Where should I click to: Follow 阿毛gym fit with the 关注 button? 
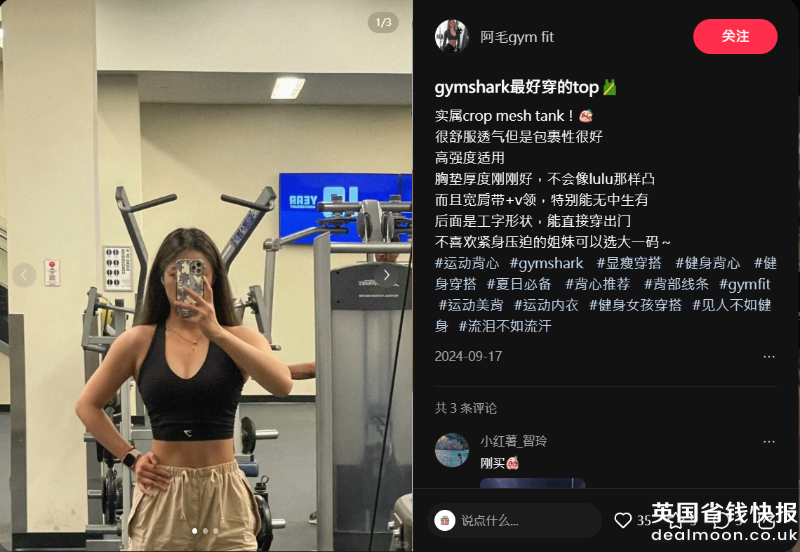click(735, 36)
